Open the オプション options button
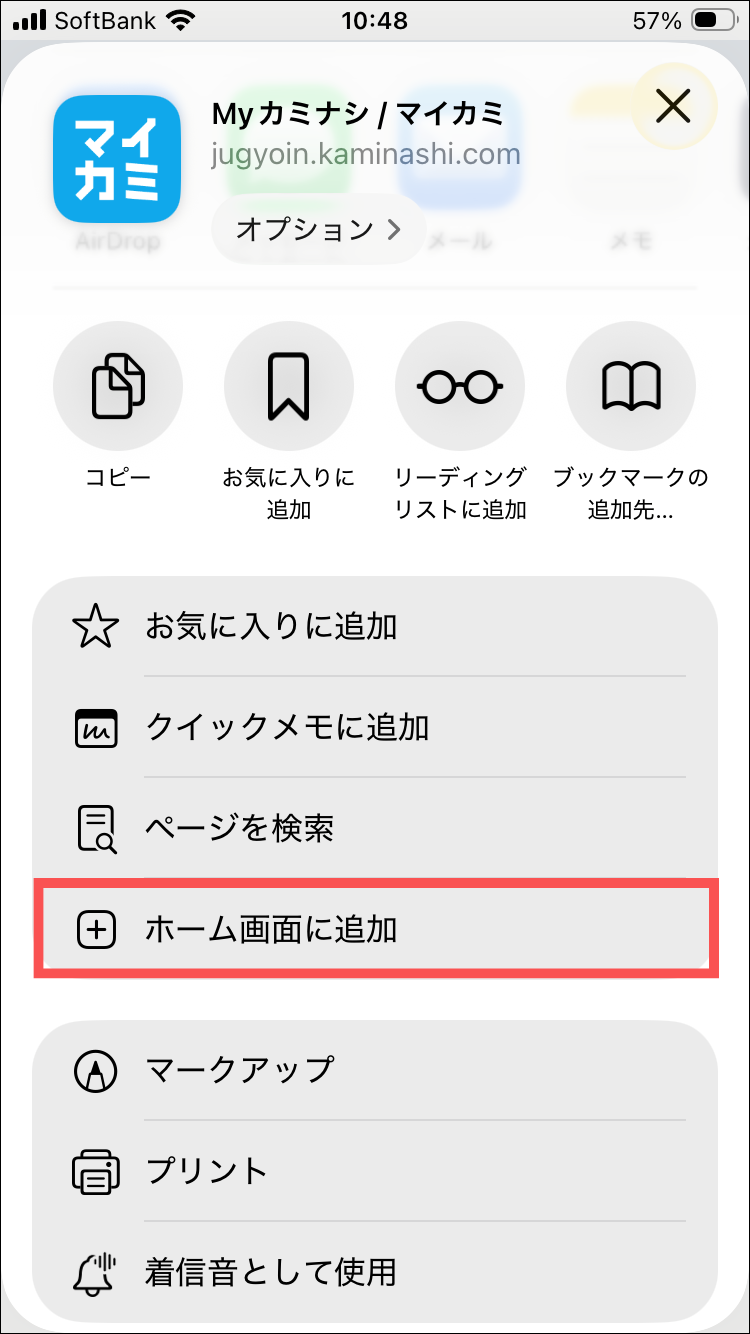Image resolution: width=750 pixels, height=1334 pixels. (x=318, y=229)
